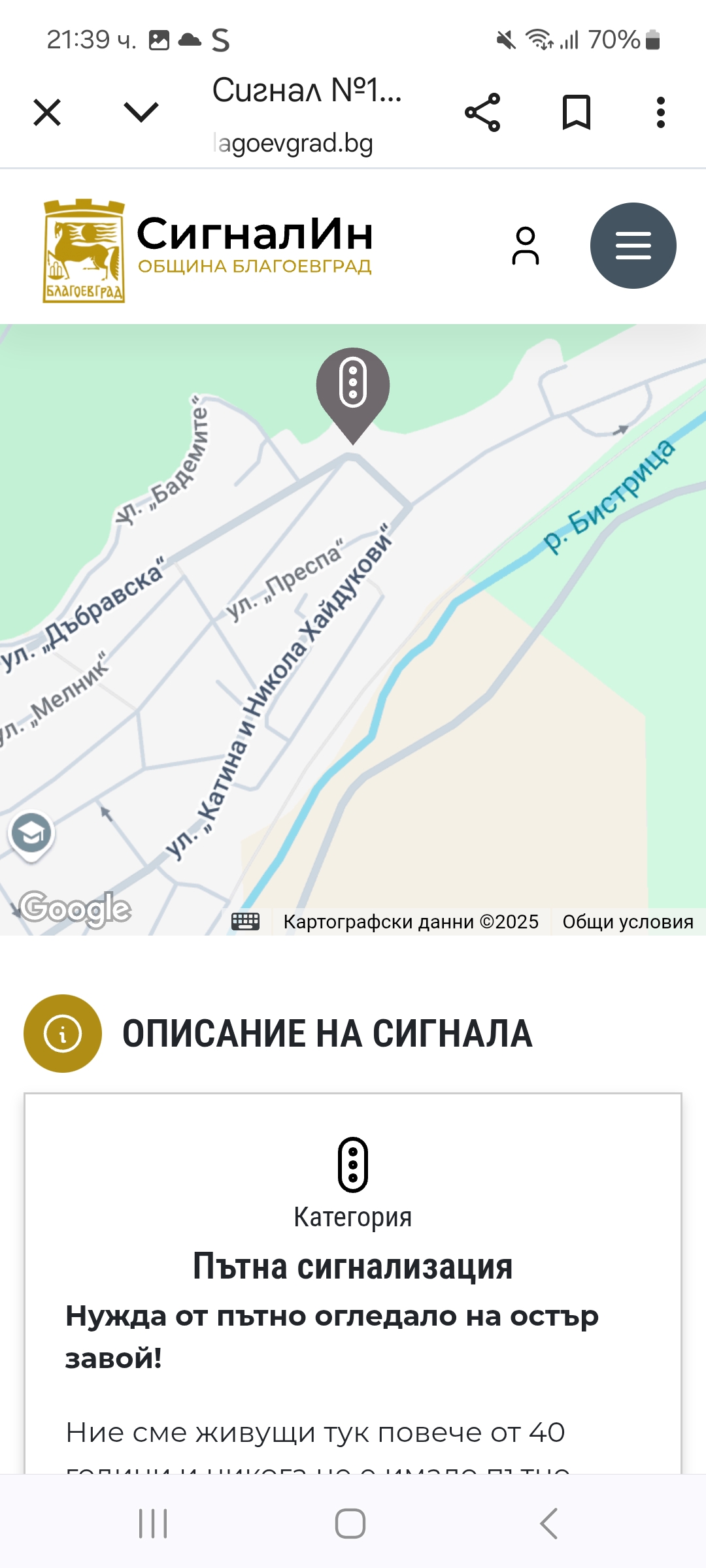Open the user profile icon
This screenshot has height=1568, width=706.
526,246
